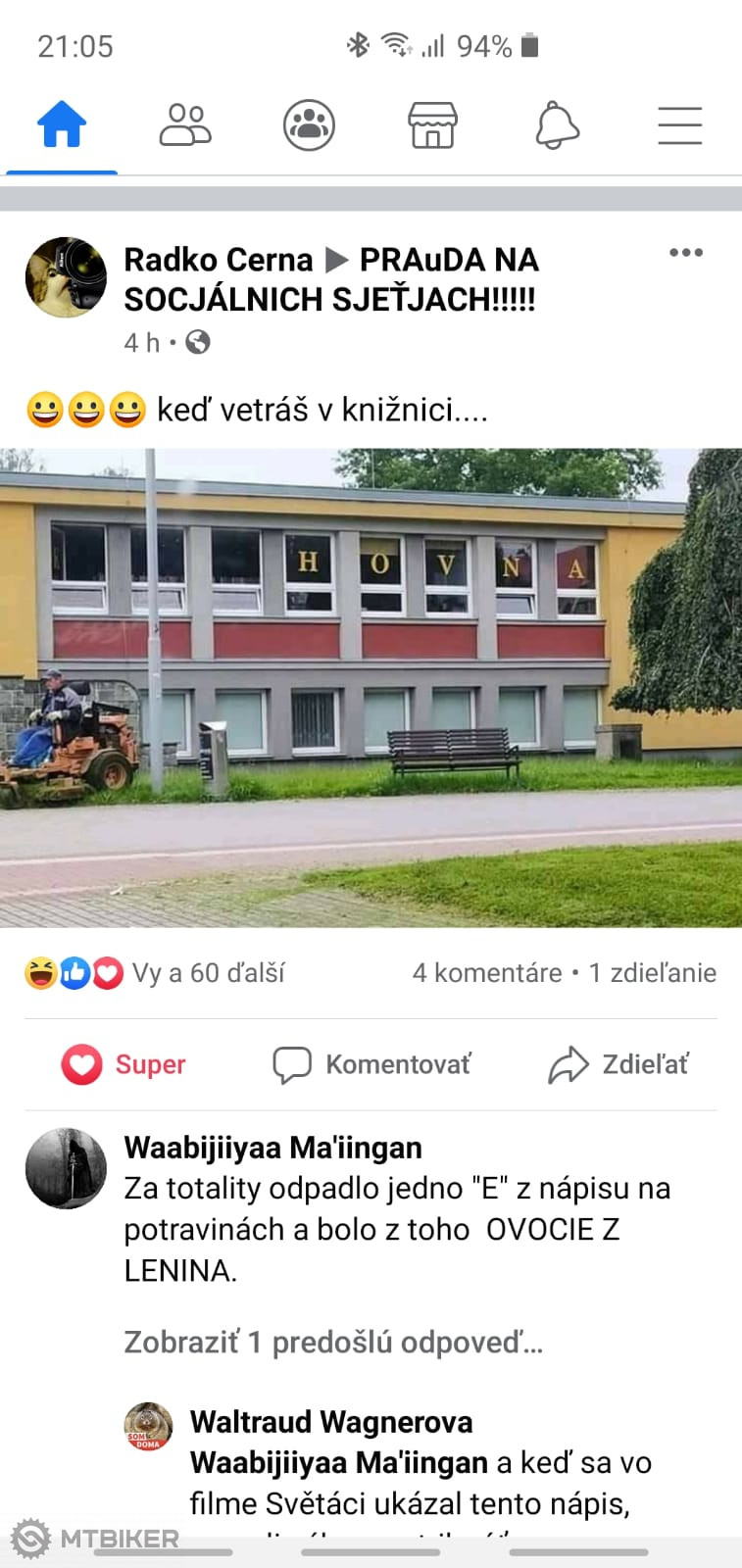Tap Komentovať to write a comment
This screenshot has height=1568, width=742.
371,1064
